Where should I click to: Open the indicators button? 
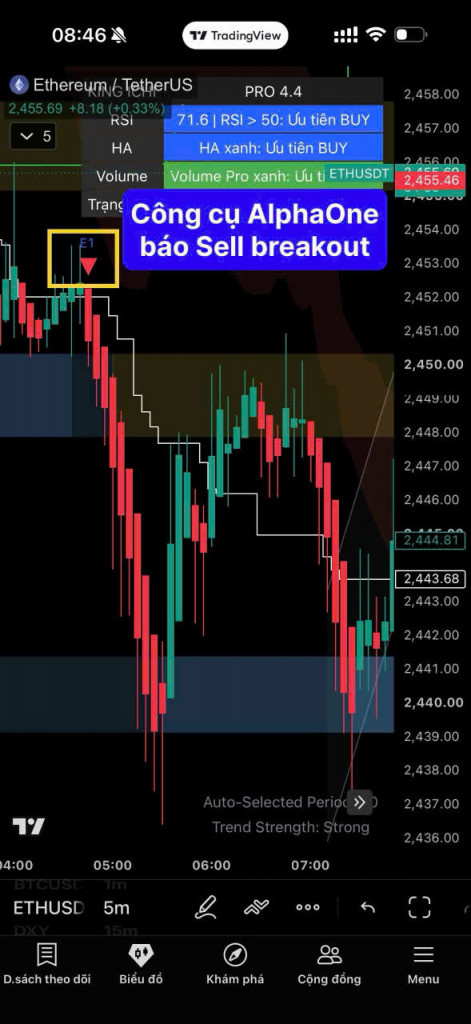[257, 907]
